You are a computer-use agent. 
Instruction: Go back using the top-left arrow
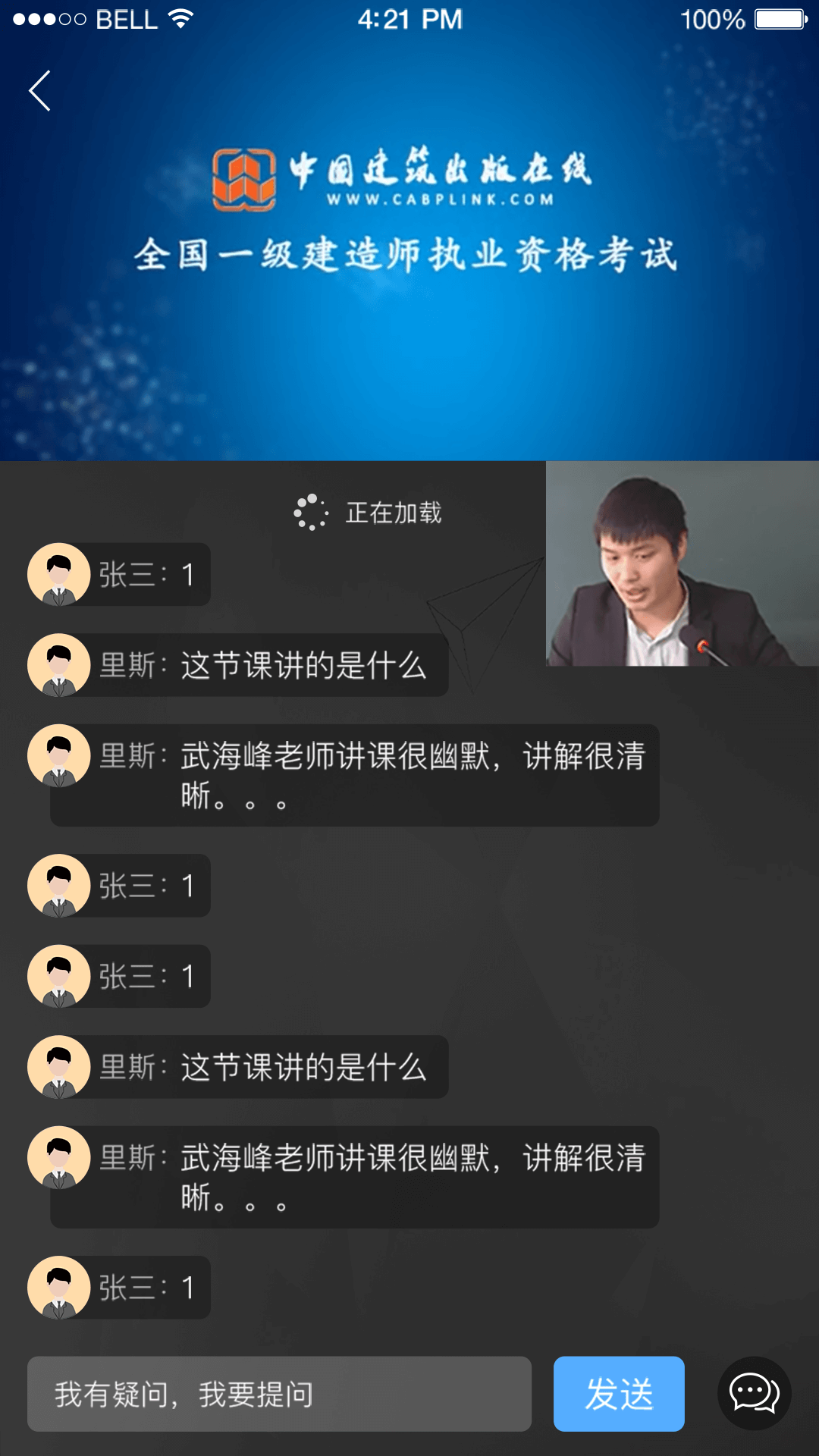pyautogui.click(x=40, y=91)
